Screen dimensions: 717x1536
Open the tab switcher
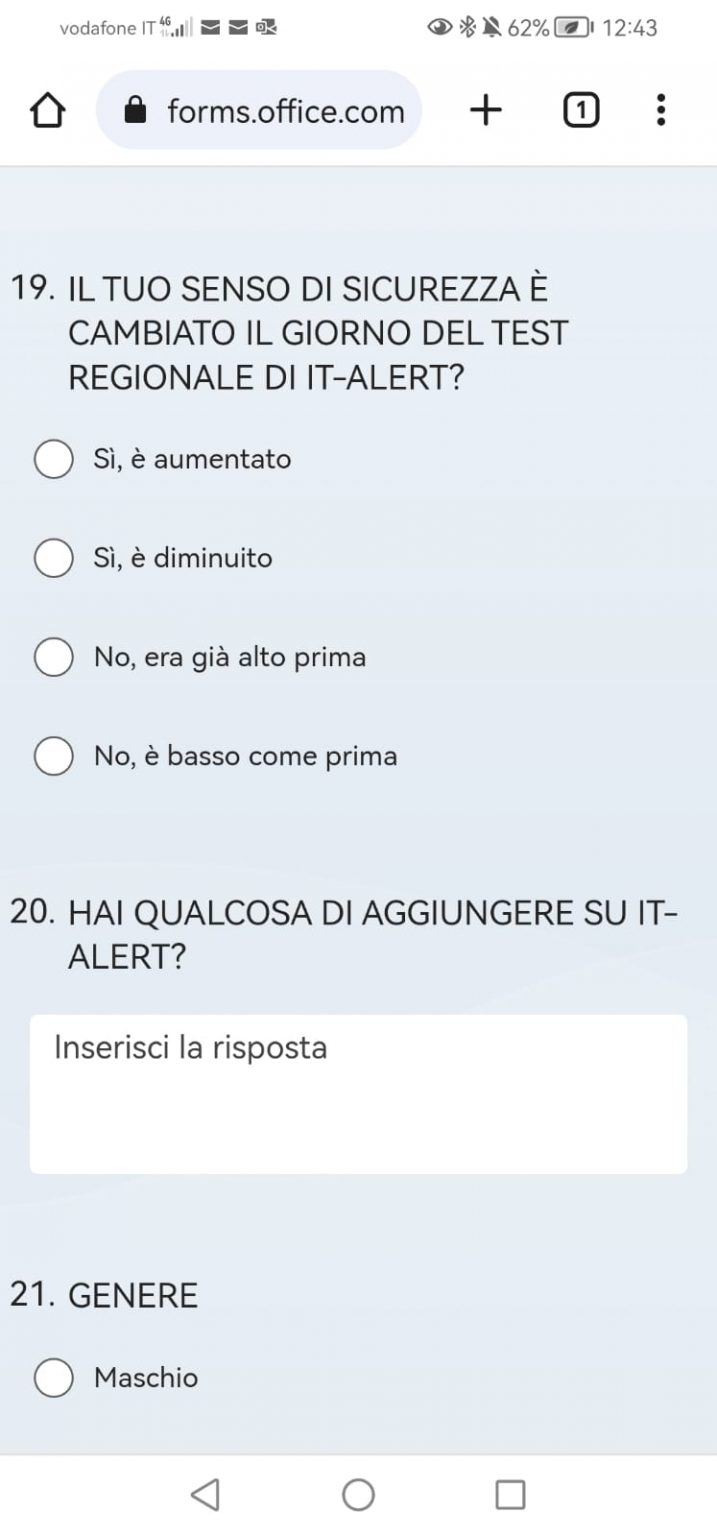coord(582,111)
